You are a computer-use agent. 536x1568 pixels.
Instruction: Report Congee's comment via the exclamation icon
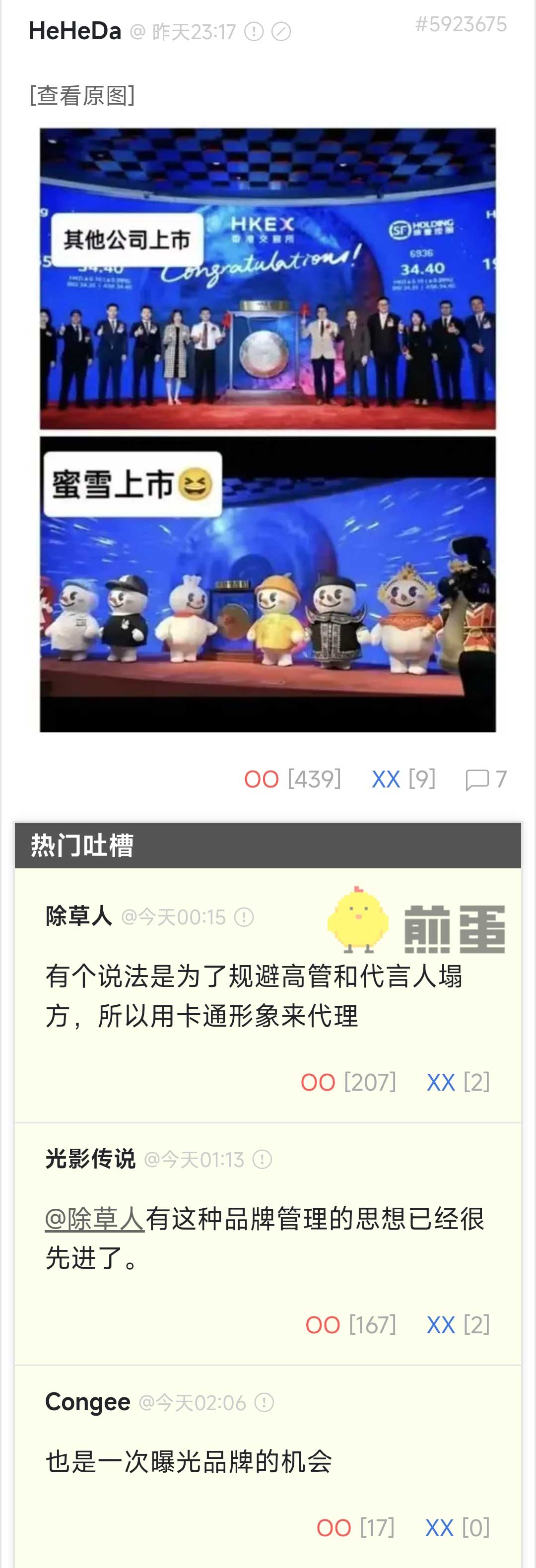pyautogui.click(x=264, y=1402)
